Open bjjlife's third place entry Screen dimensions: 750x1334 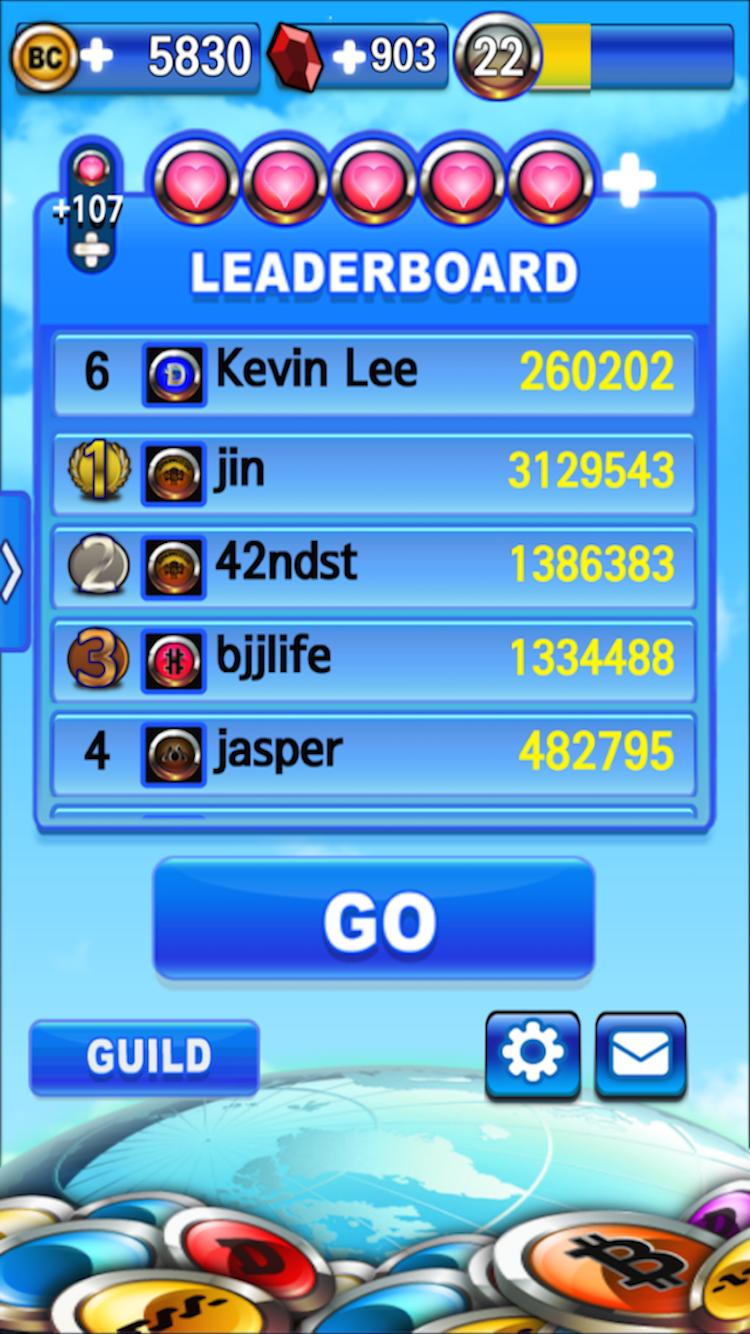click(373, 659)
